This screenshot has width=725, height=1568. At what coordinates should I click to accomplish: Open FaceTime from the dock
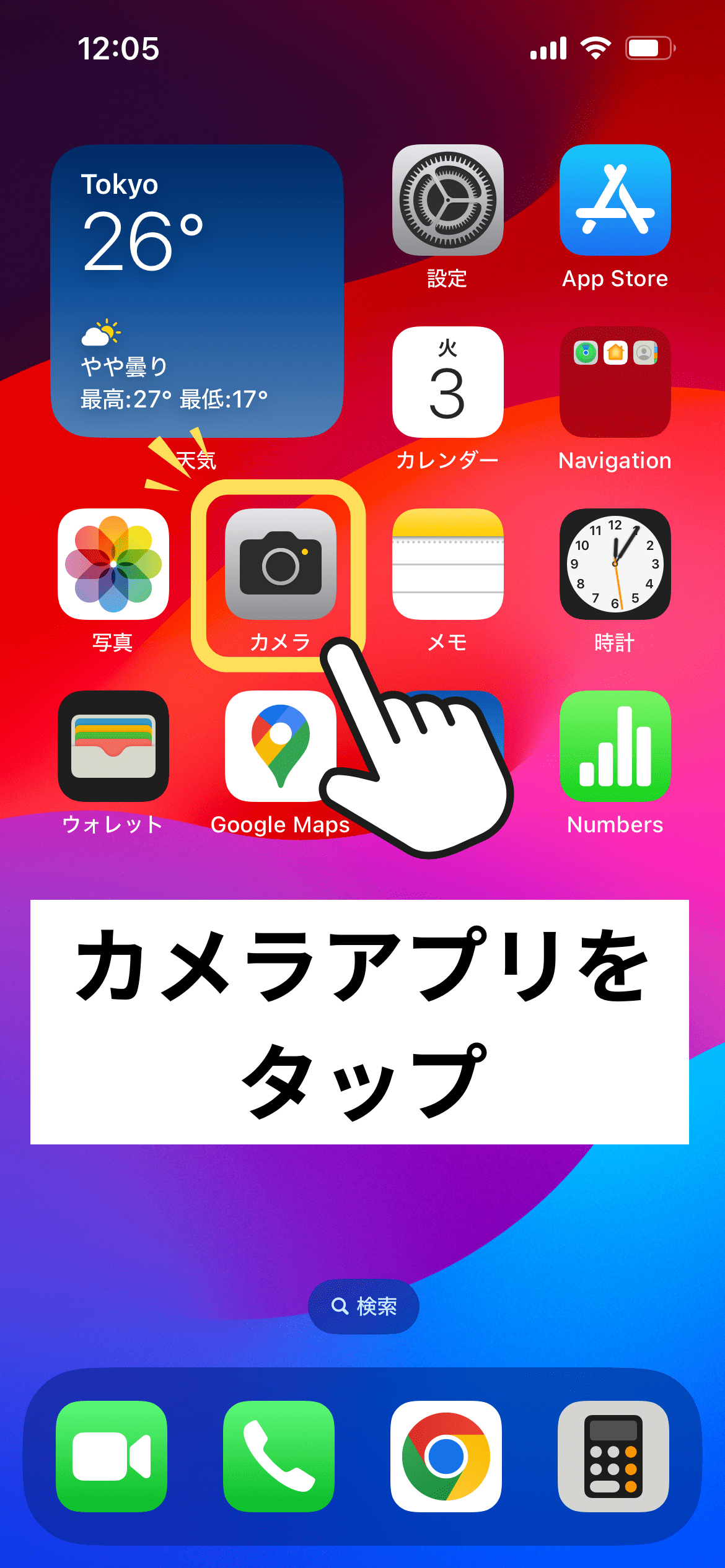coord(112,1456)
